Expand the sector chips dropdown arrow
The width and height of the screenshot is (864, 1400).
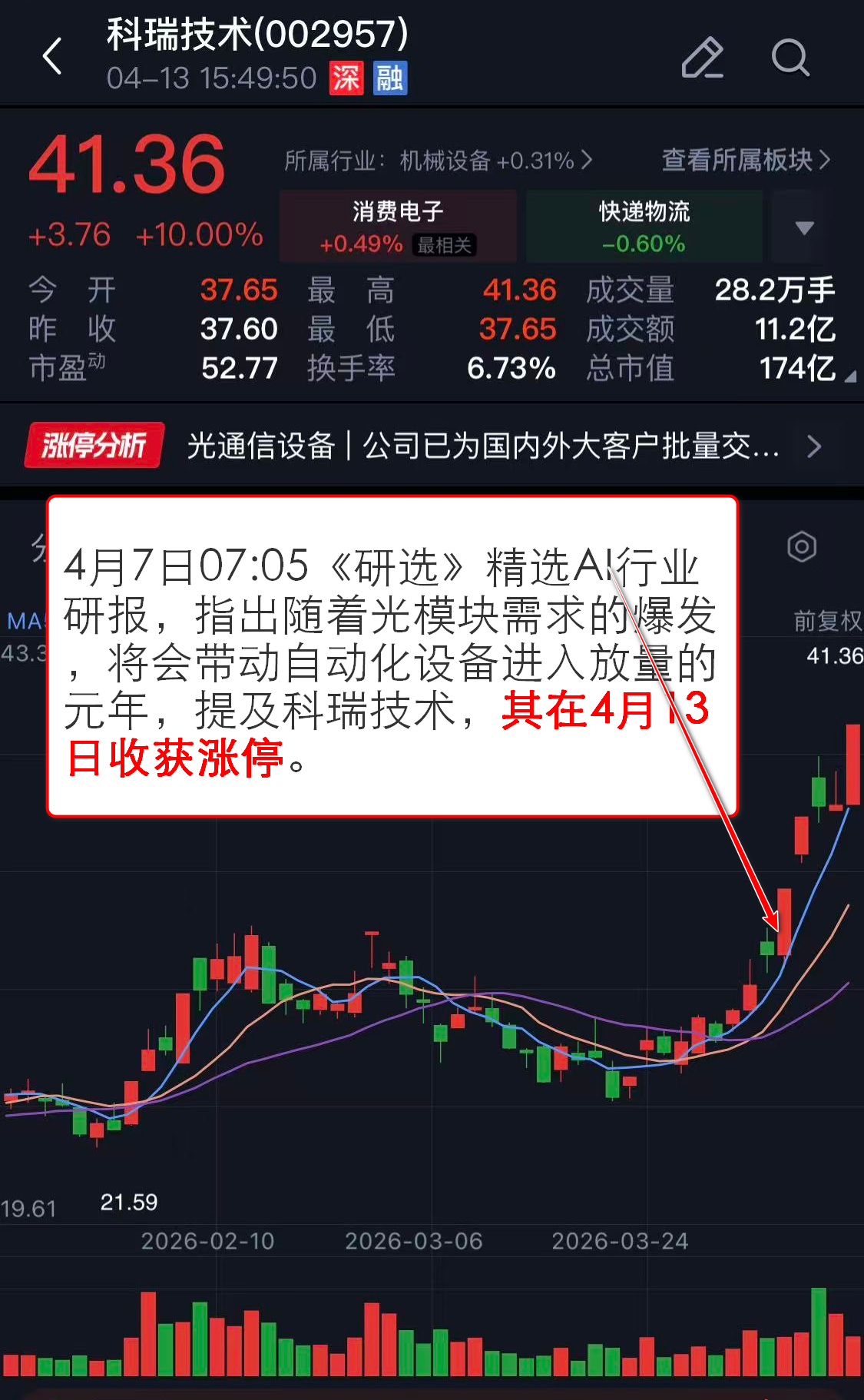pyautogui.click(x=804, y=227)
